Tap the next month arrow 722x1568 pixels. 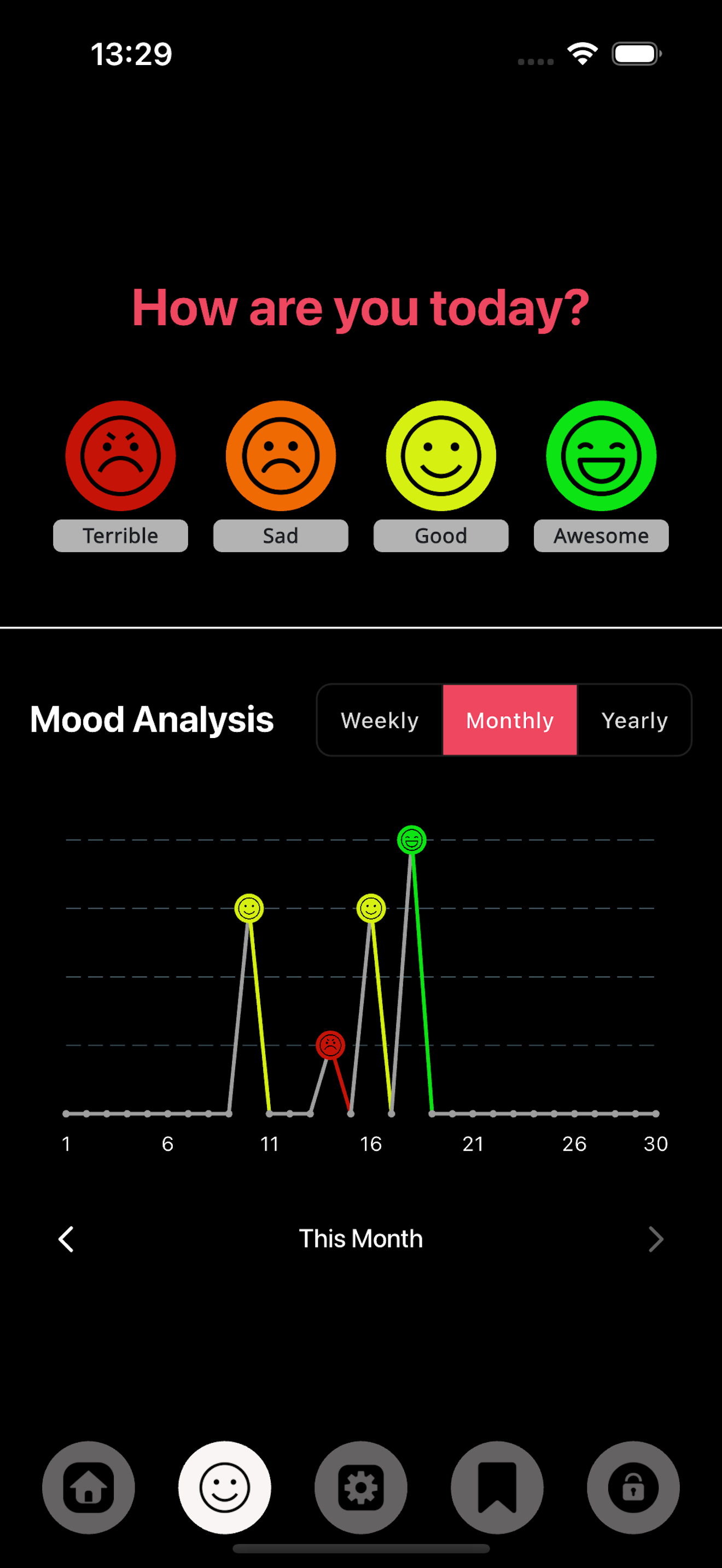655,1239
